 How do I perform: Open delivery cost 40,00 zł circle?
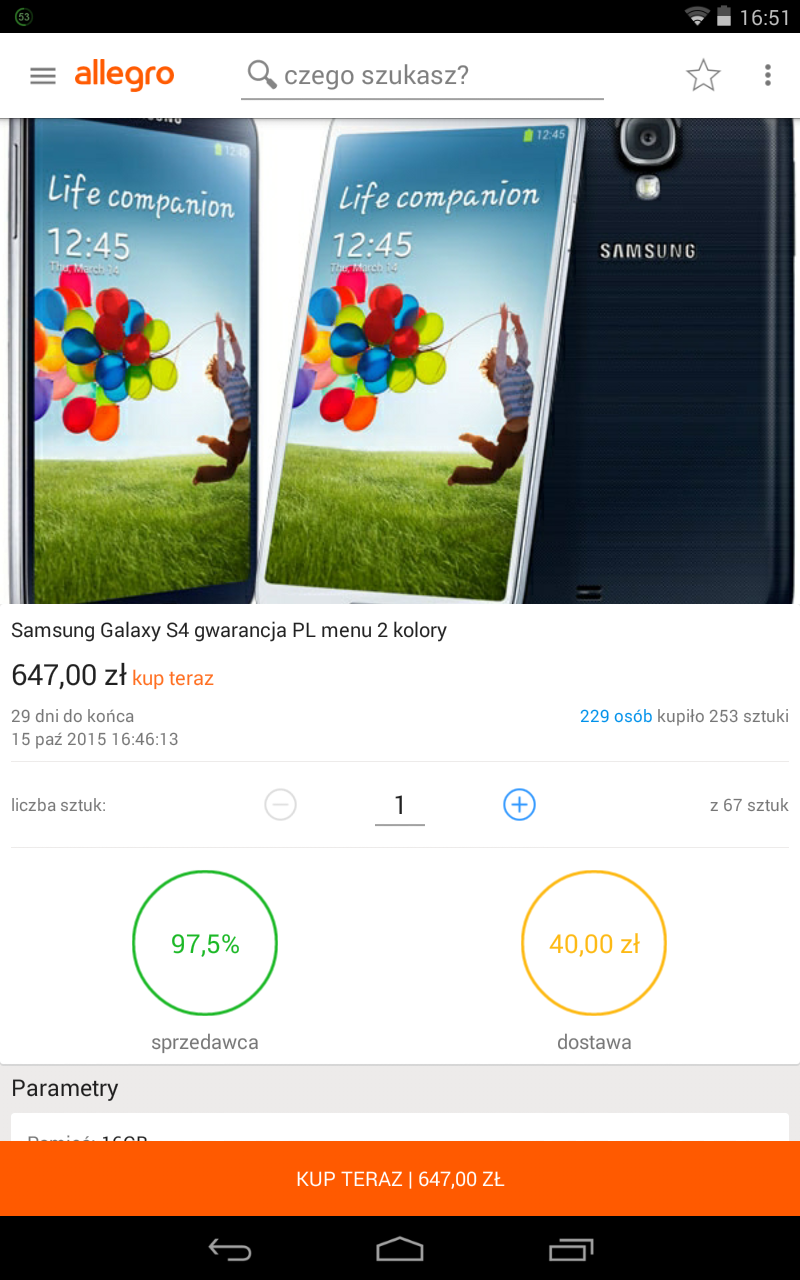tap(594, 943)
